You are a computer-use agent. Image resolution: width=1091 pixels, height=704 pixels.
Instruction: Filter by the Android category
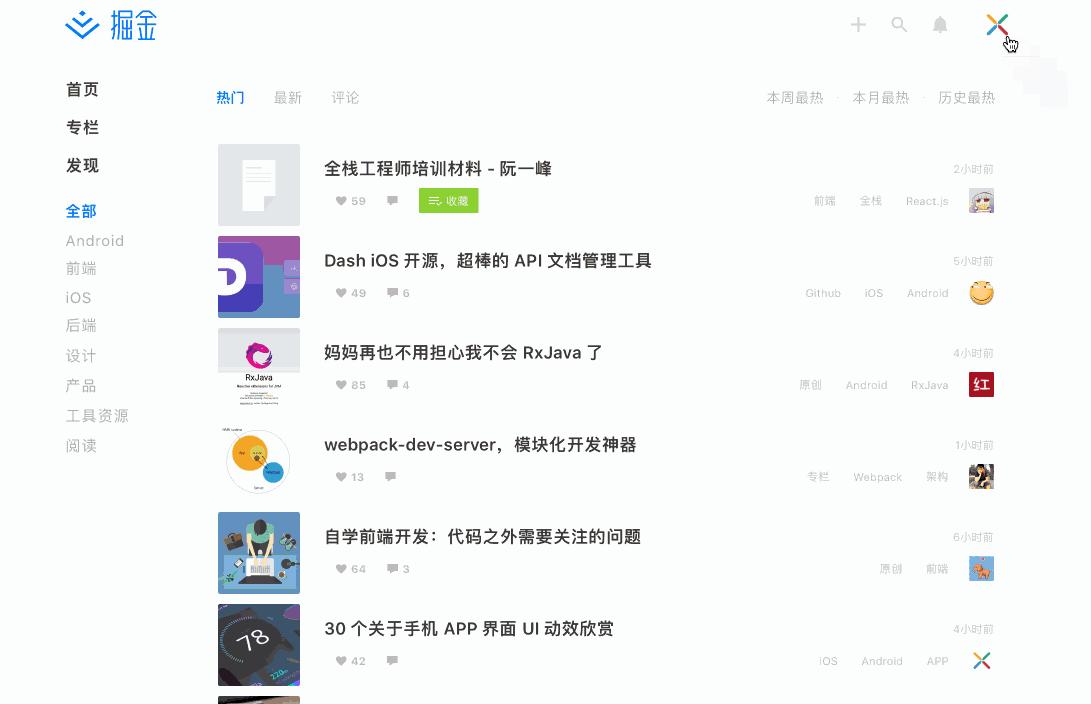pos(95,241)
